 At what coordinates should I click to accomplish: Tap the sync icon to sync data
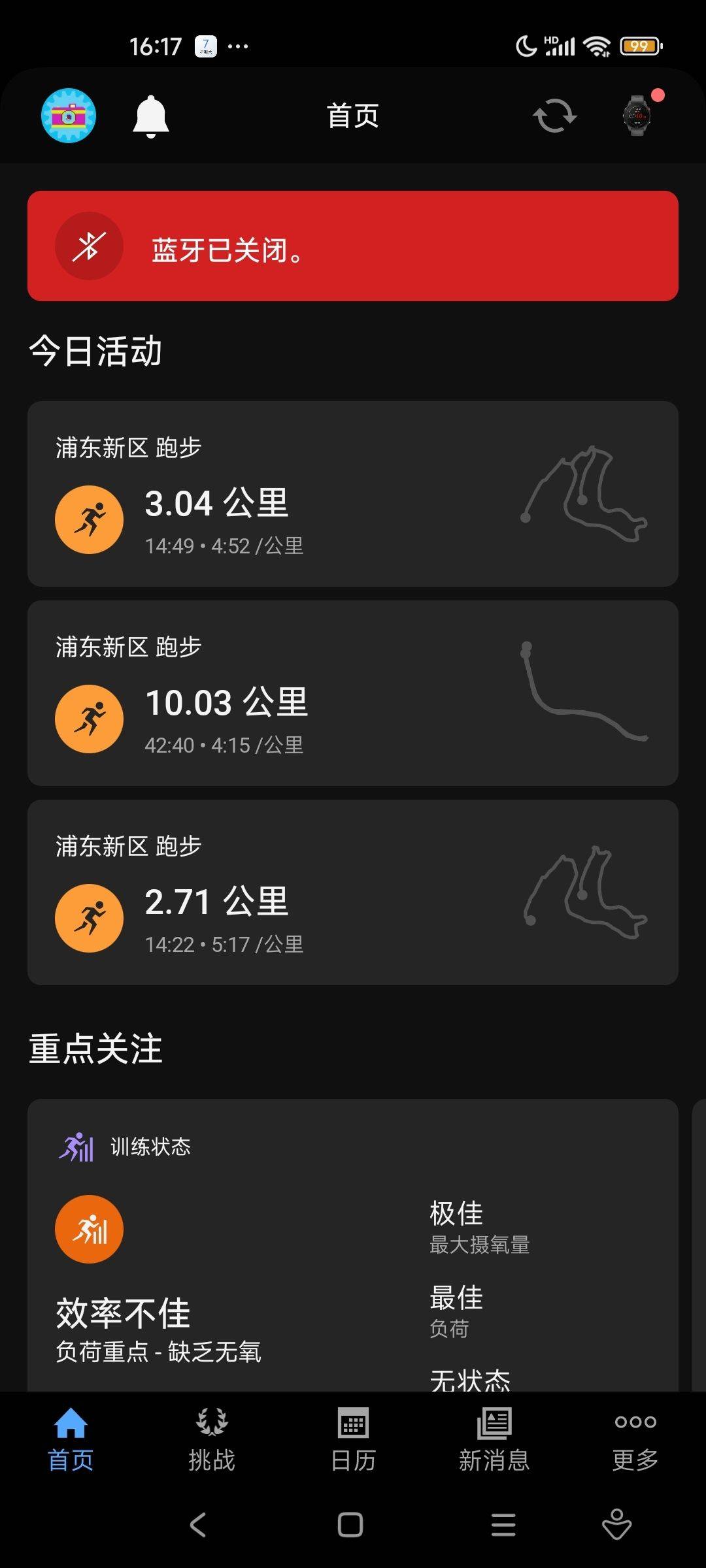(554, 114)
